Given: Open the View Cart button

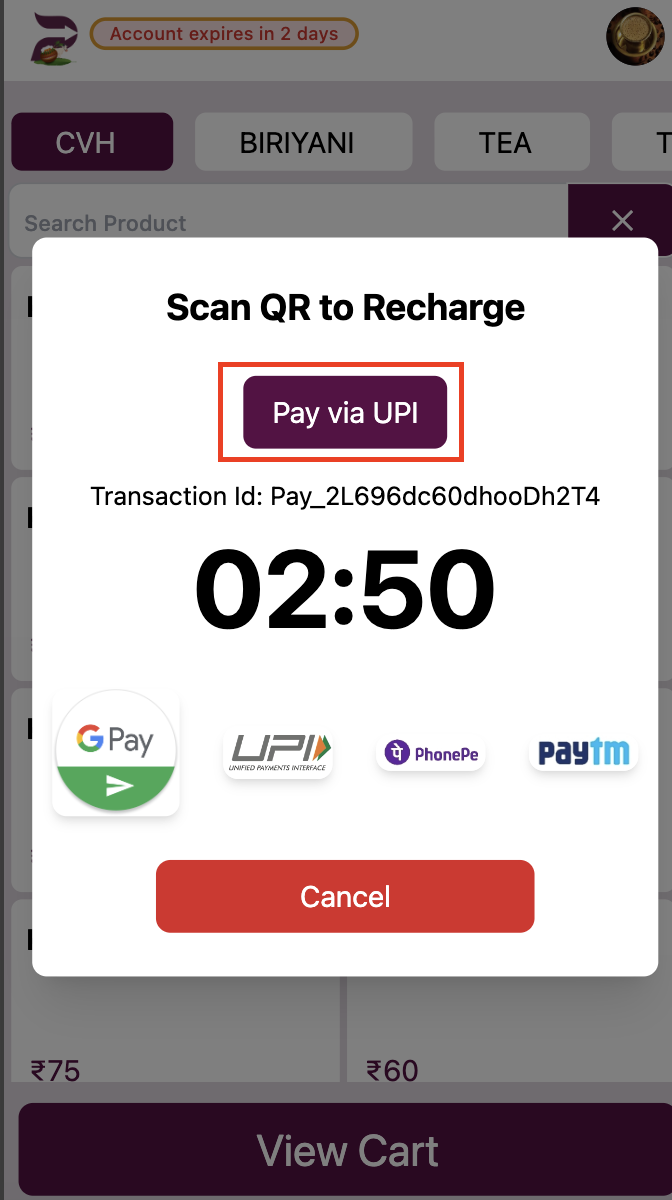Looking at the screenshot, I should click(x=346, y=1150).
